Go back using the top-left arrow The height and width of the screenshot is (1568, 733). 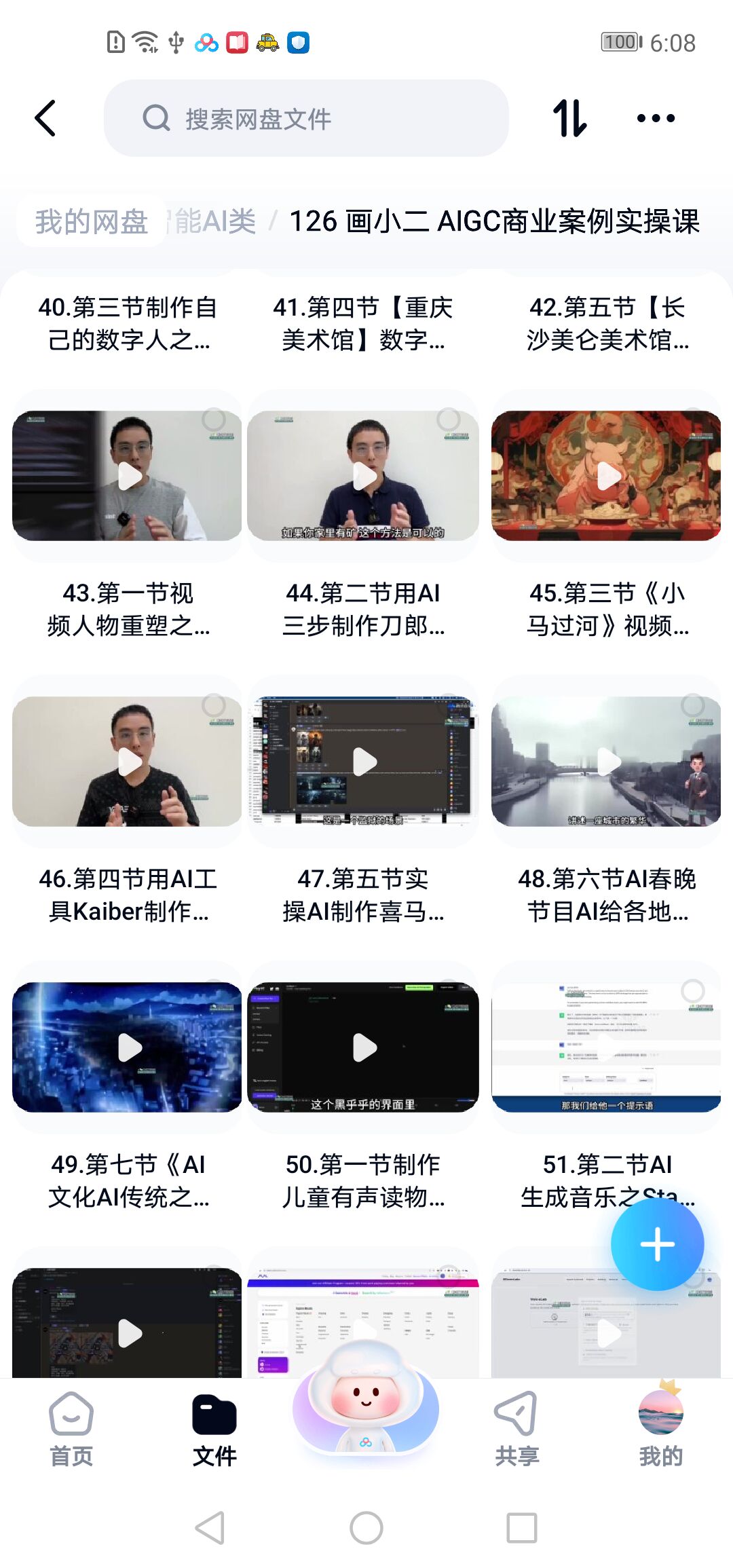pos(45,119)
